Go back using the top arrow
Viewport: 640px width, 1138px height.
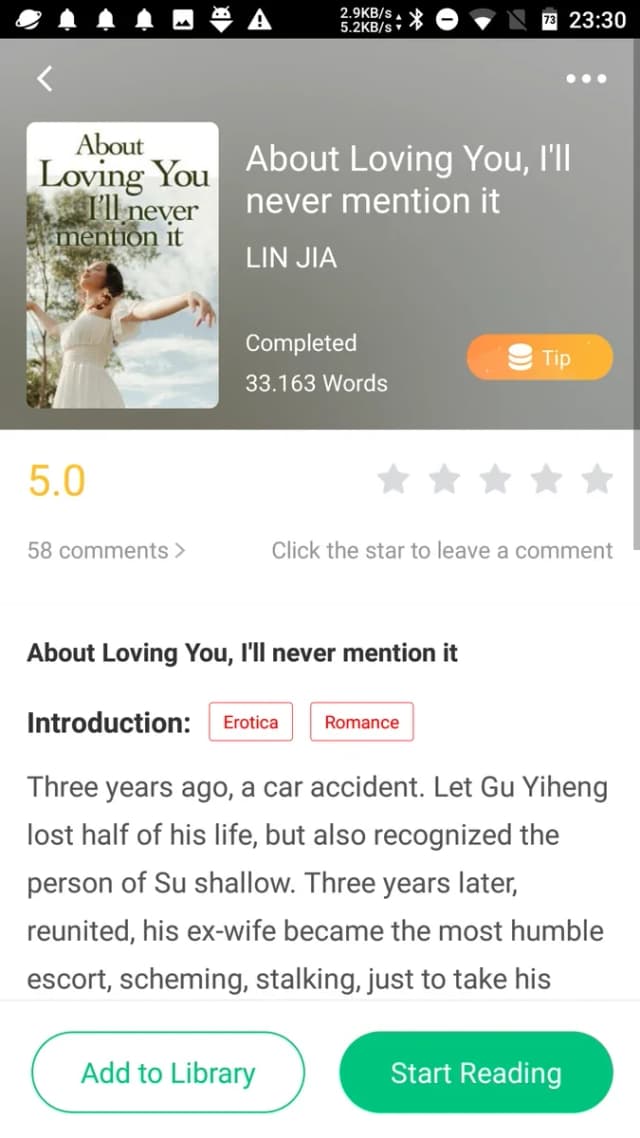point(45,78)
